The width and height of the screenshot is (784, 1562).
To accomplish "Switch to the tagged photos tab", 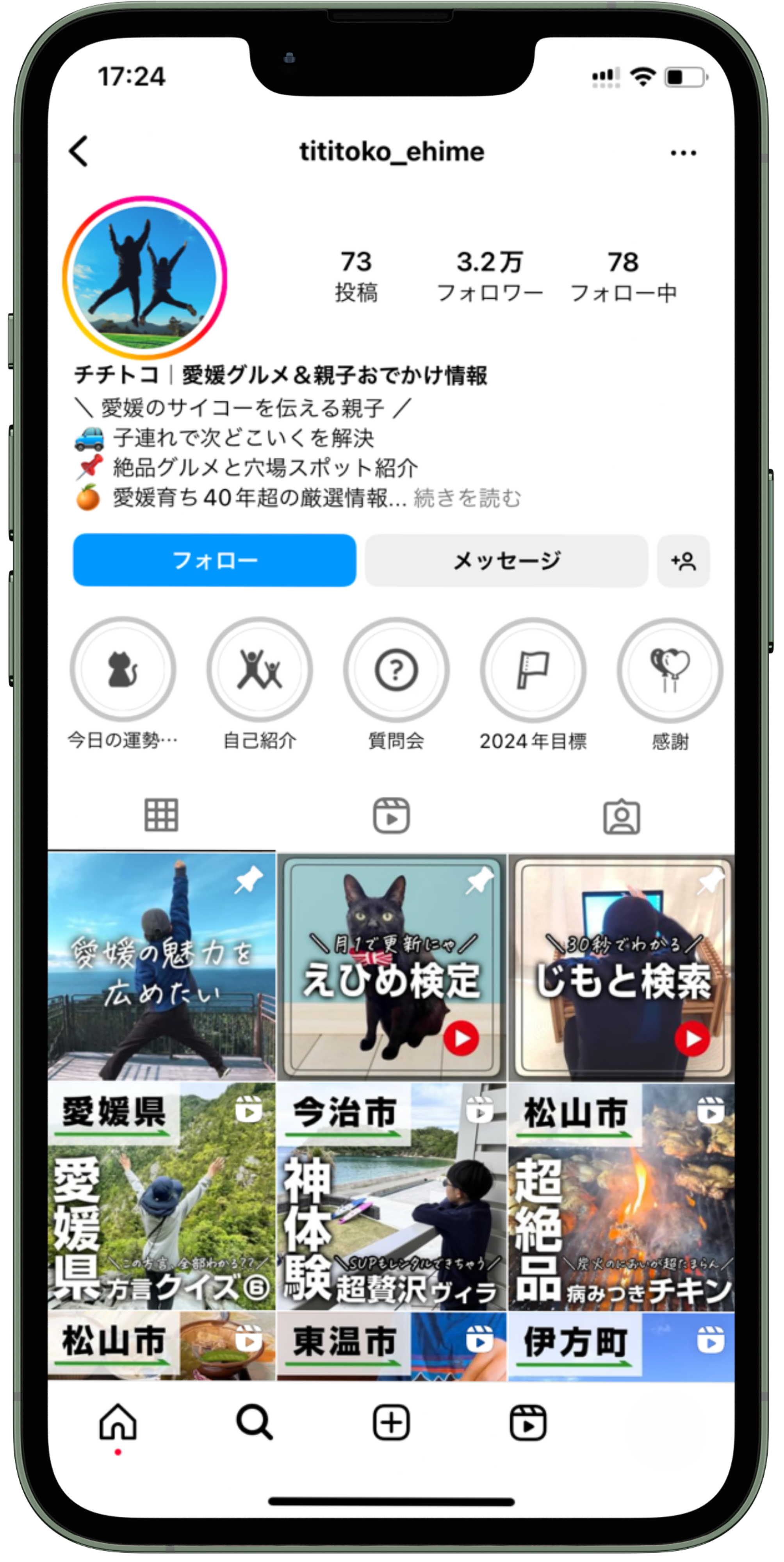I will (622, 816).
